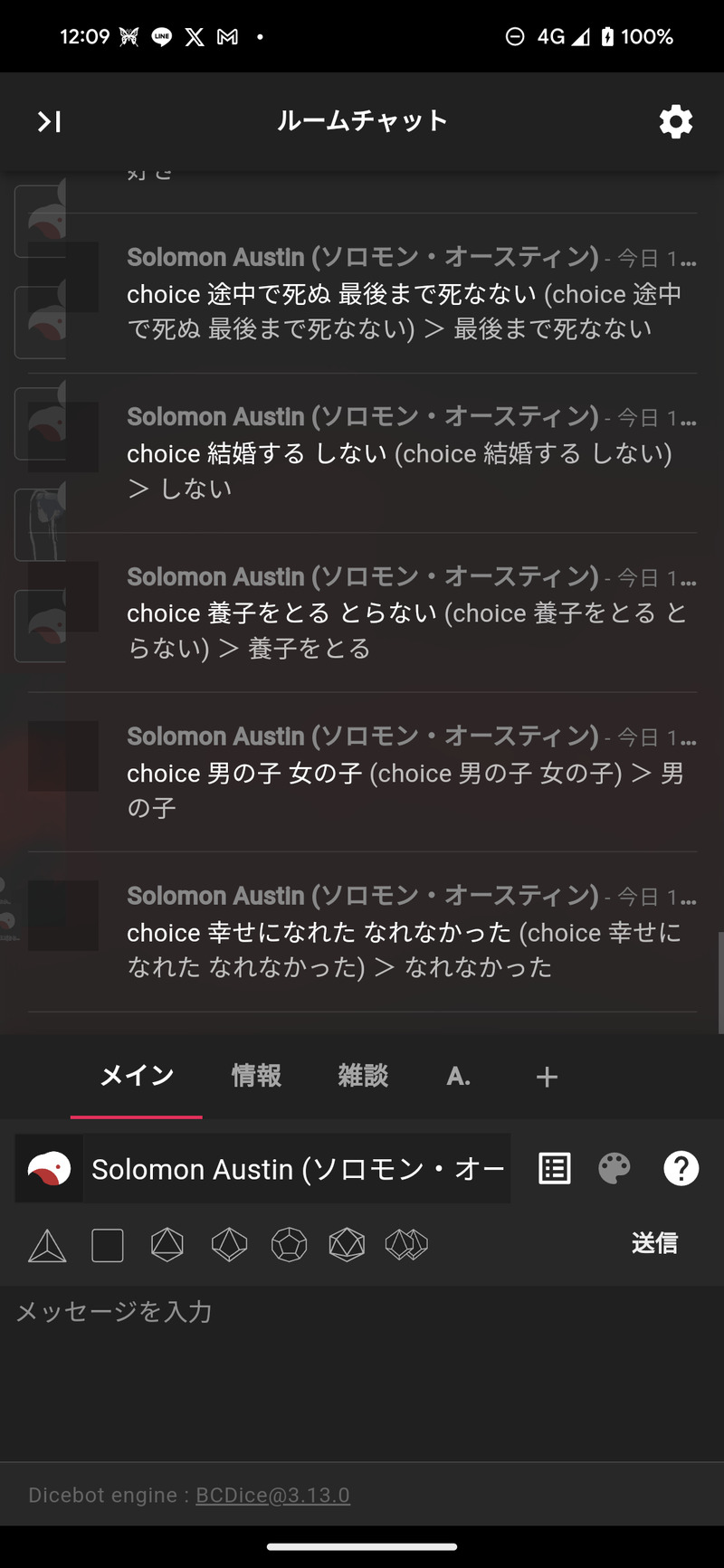Screen dimensions: 724x1568
Task: Roll the ten-sided die
Action: coord(229,1245)
